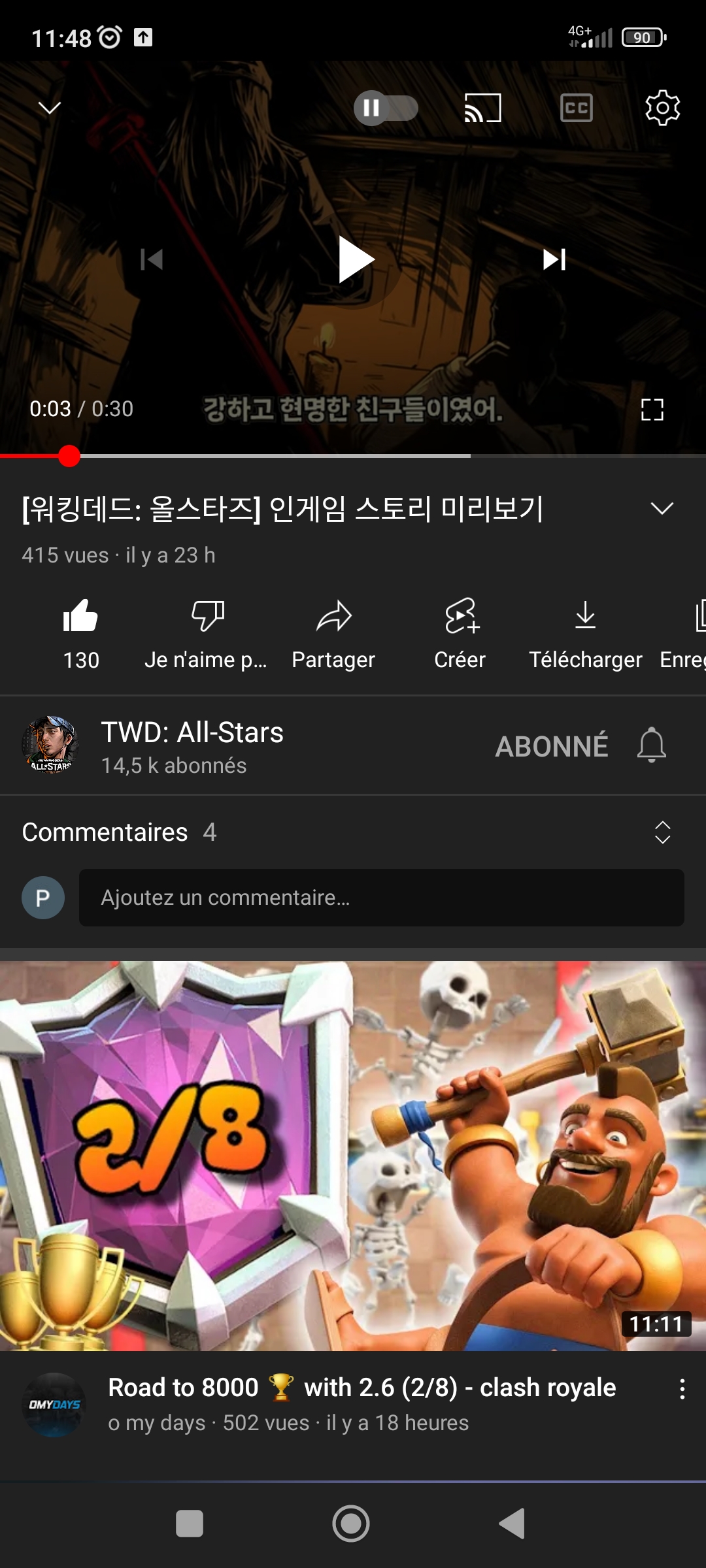Image resolution: width=706 pixels, height=1568 pixels.
Task: Minimize the video player with the down chevron
Action: pyautogui.click(x=50, y=108)
